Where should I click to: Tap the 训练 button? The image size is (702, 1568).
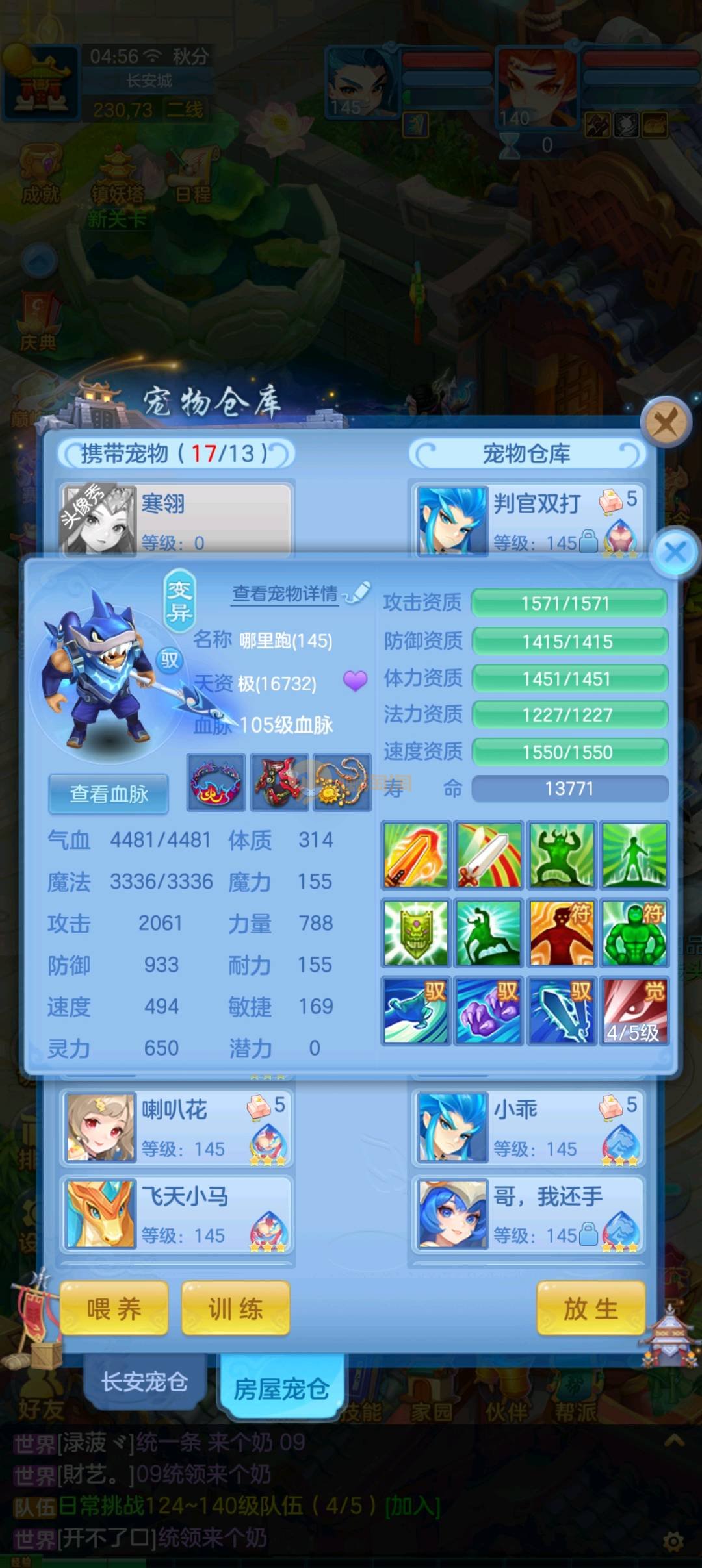tap(235, 1308)
